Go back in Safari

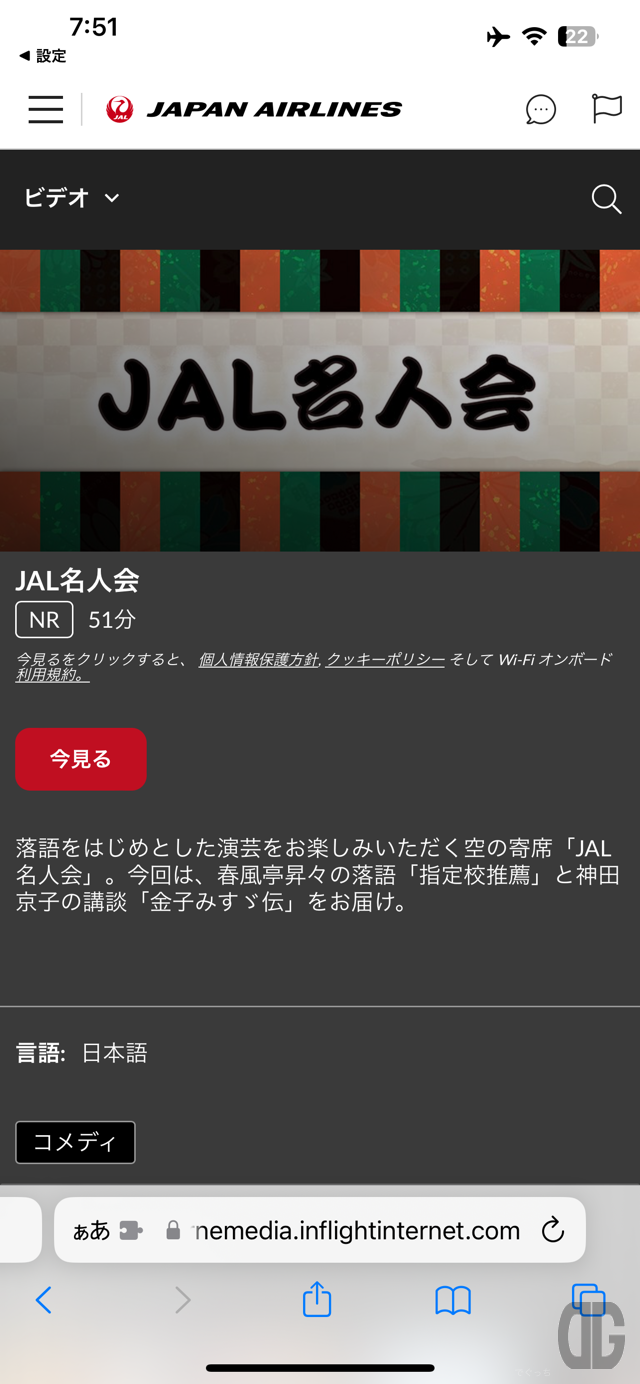(43, 1300)
